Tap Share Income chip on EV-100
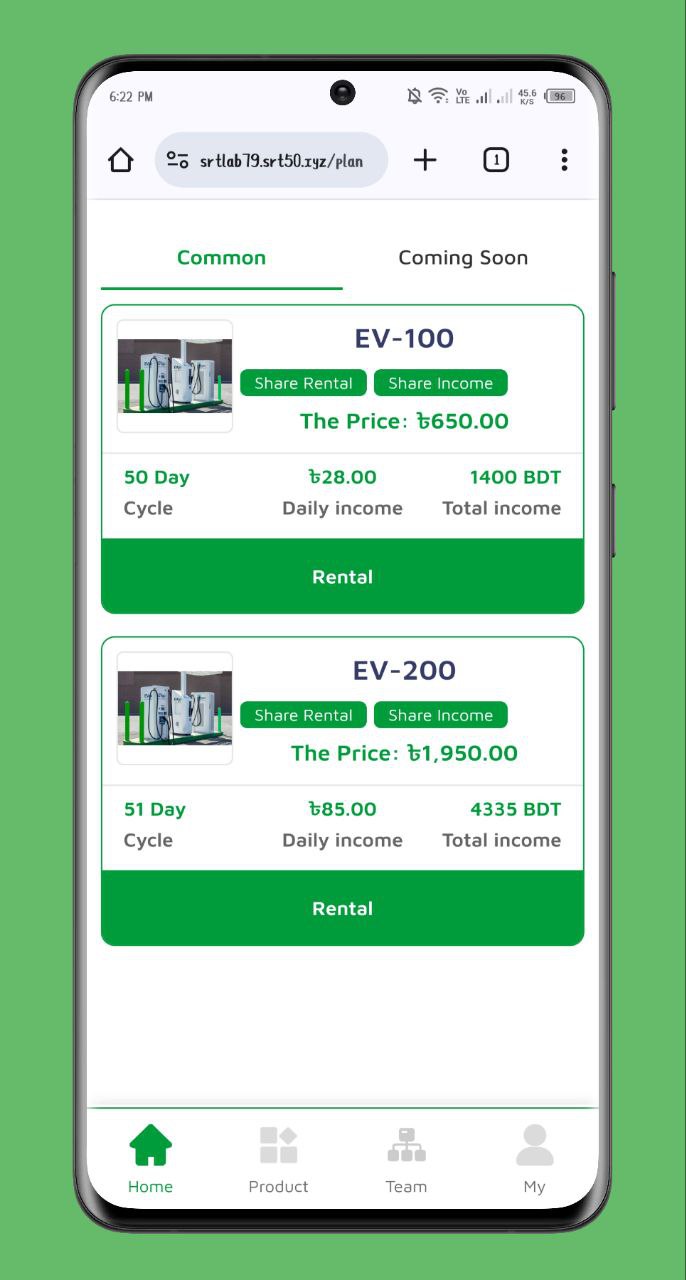 pyautogui.click(x=440, y=383)
